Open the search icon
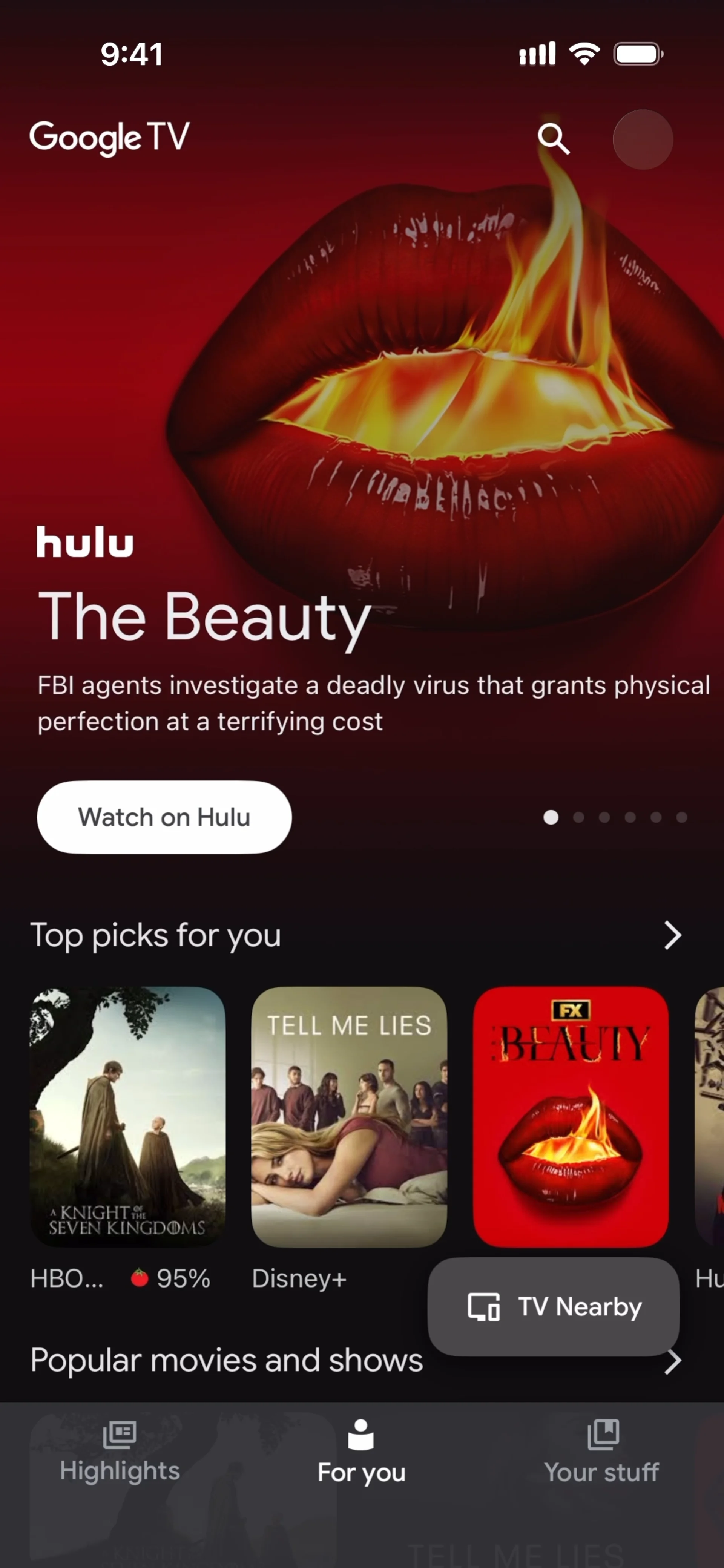Image resolution: width=724 pixels, height=1568 pixels. (x=554, y=139)
